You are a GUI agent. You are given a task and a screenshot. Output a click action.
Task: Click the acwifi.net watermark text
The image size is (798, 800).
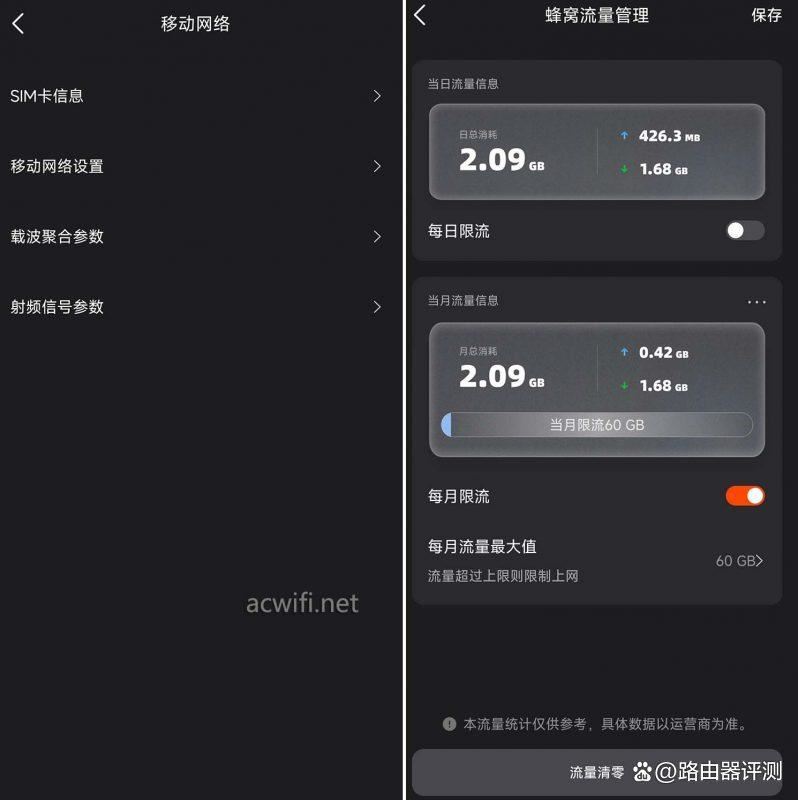pyautogui.click(x=300, y=603)
